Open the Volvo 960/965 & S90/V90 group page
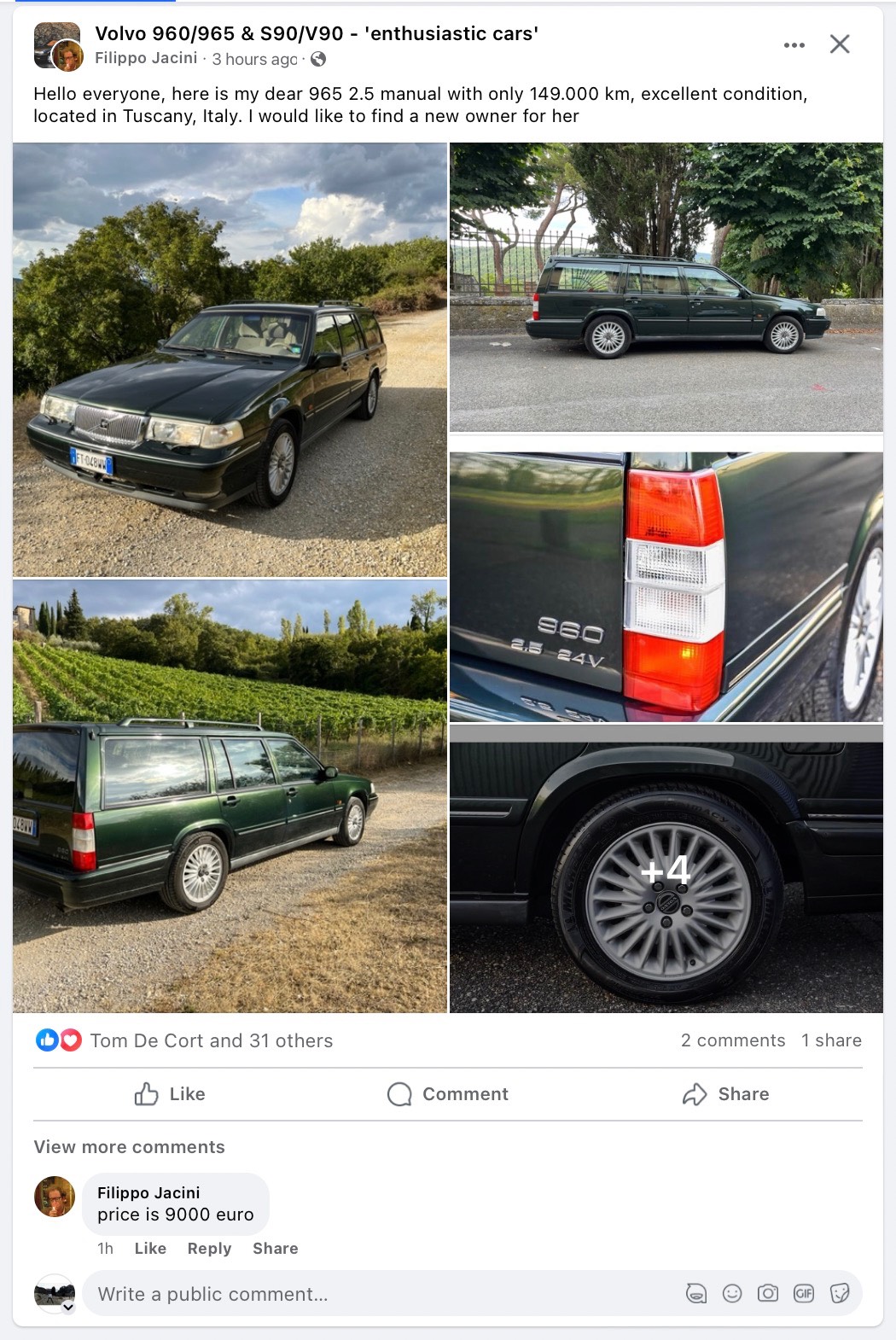 click(x=316, y=33)
